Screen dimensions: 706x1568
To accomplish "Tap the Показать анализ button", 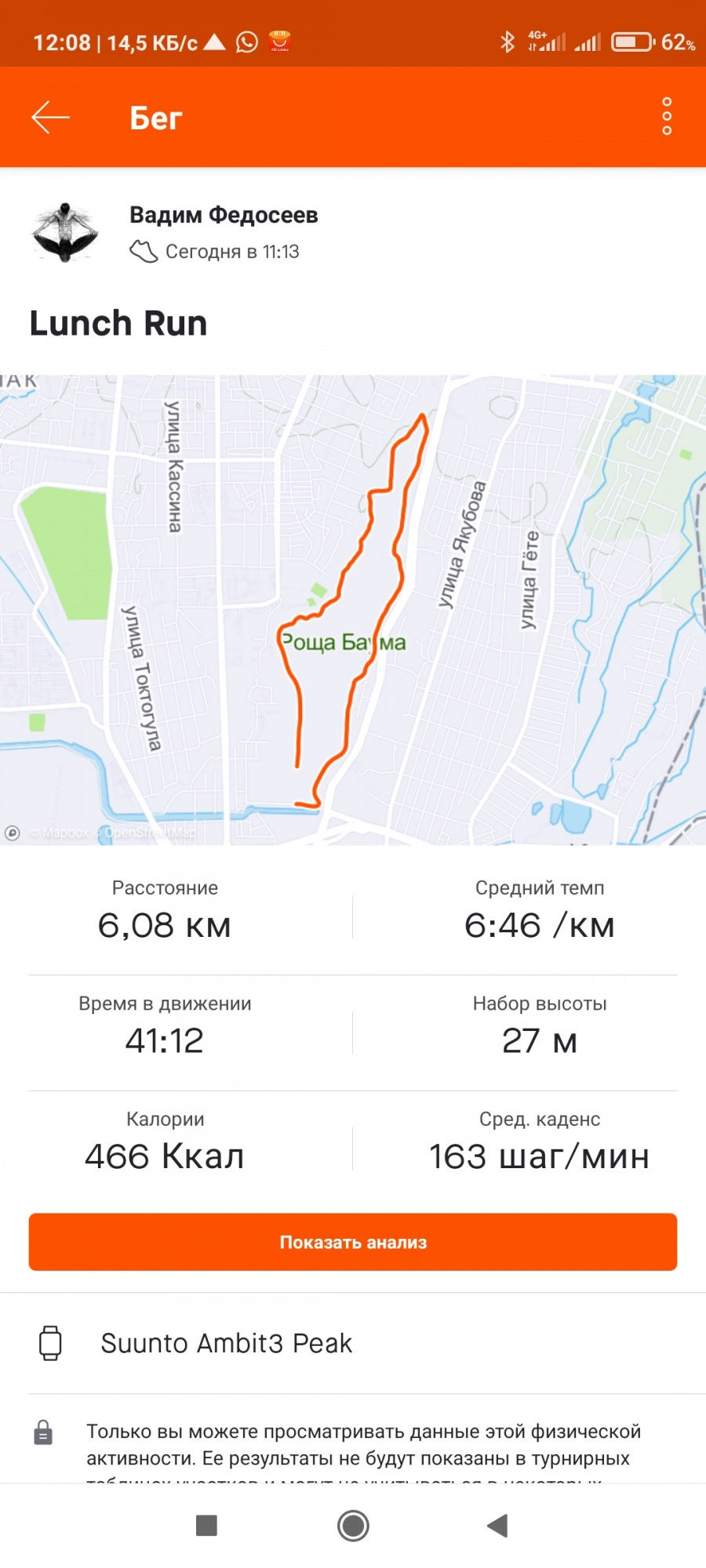I will (x=353, y=1242).
